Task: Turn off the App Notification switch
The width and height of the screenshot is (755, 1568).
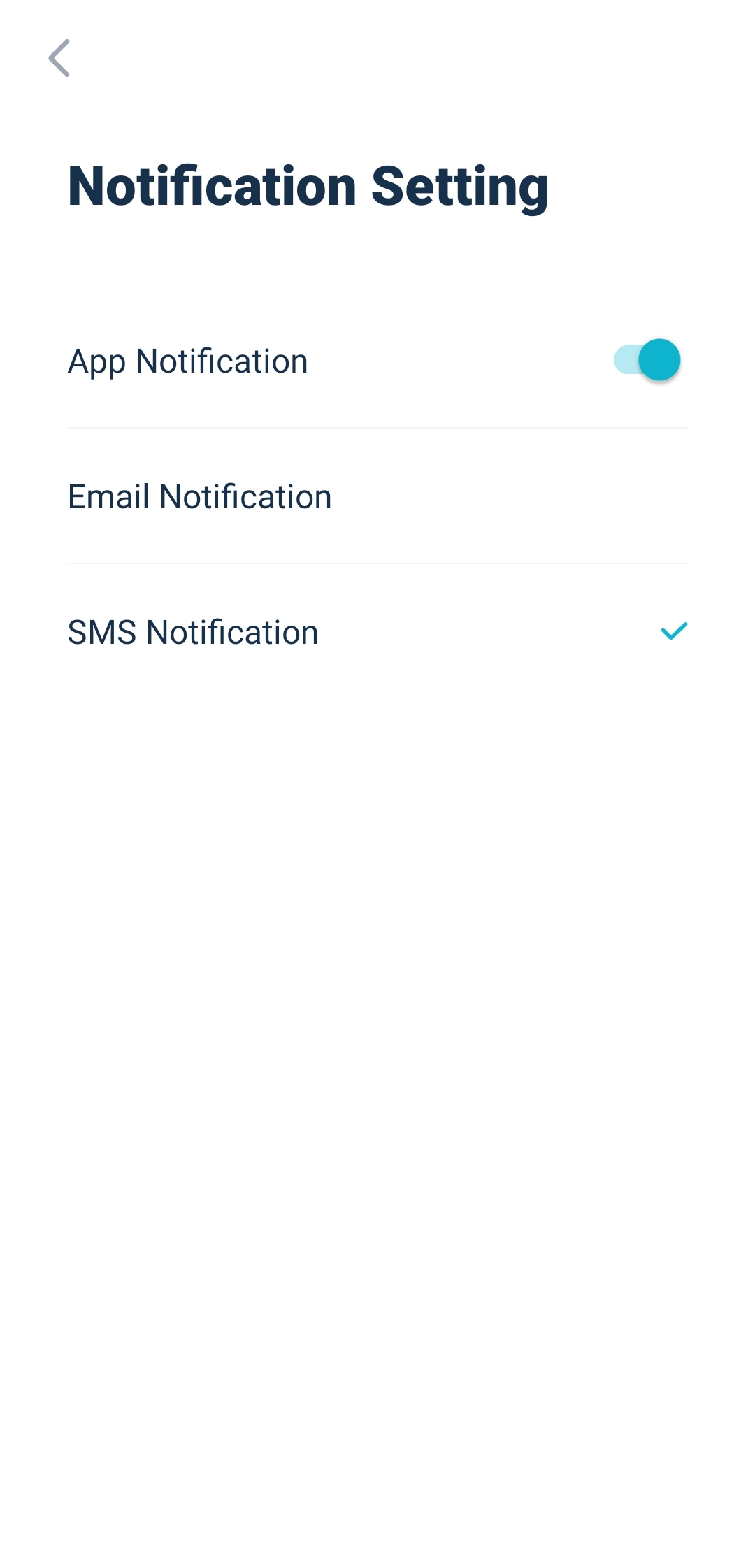Action: point(647,360)
